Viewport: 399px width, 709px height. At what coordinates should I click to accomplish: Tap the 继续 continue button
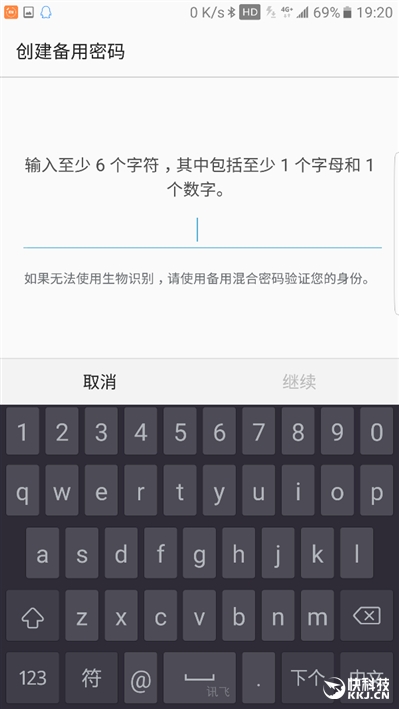click(x=299, y=382)
